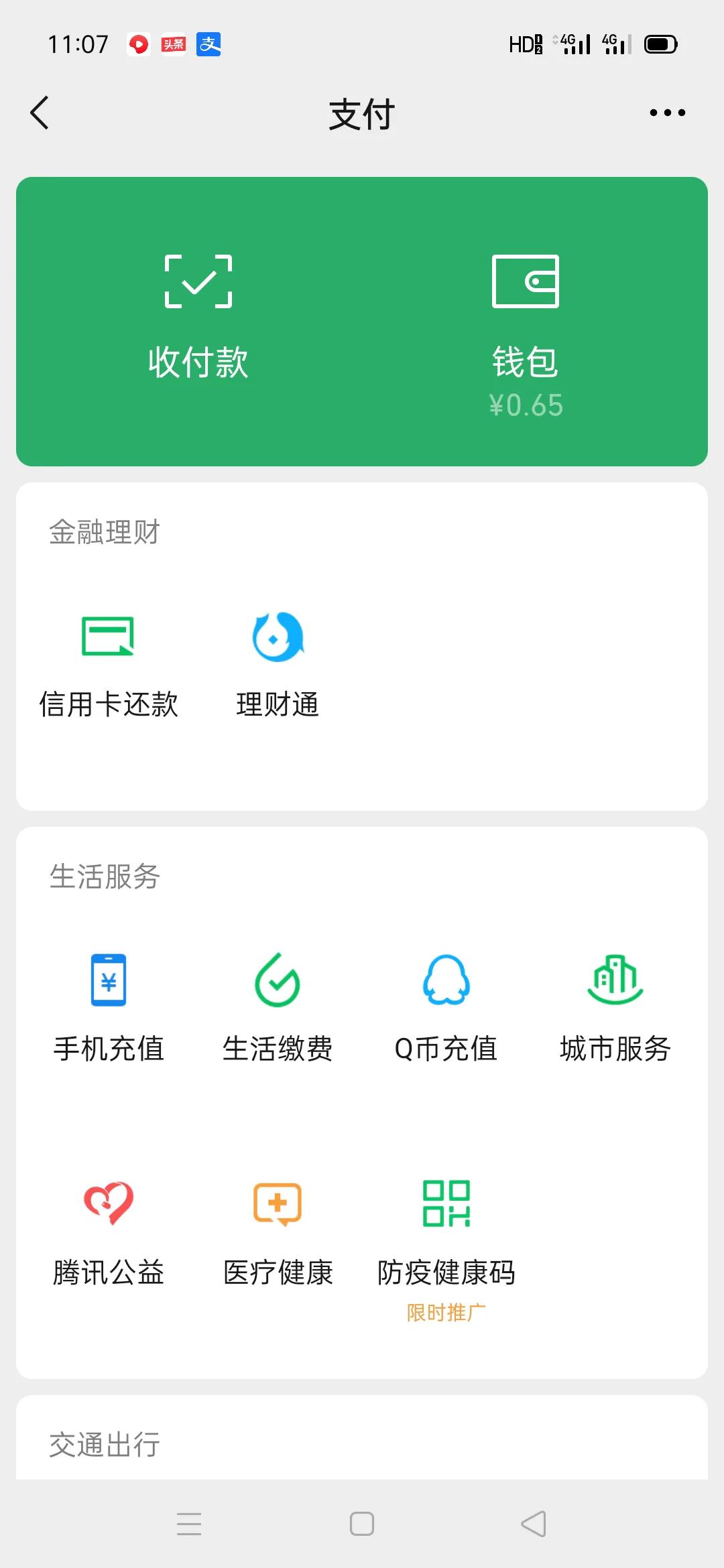Screen dimensions: 724x1568
Task: Open the 钱包 wallet
Action: tap(525, 315)
